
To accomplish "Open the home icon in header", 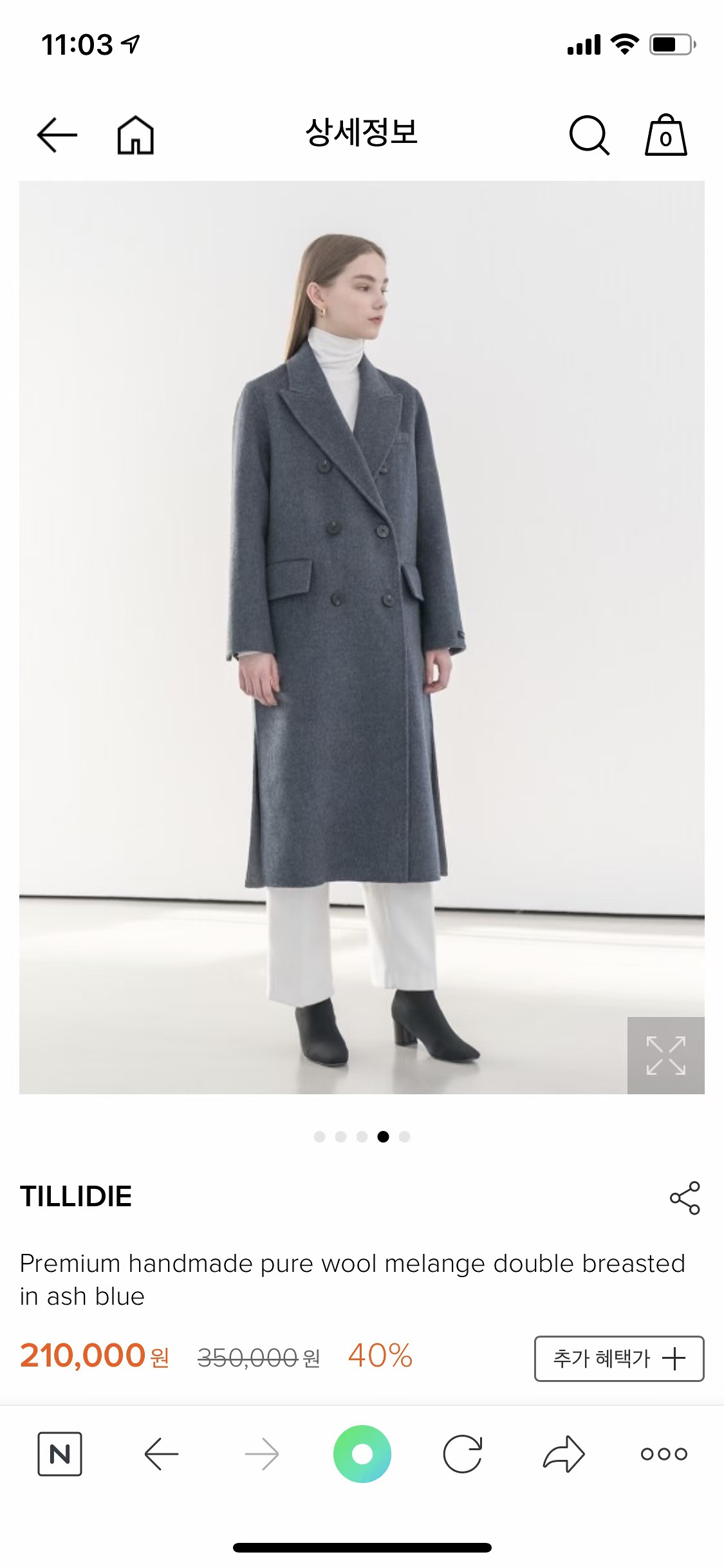I will [x=135, y=135].
